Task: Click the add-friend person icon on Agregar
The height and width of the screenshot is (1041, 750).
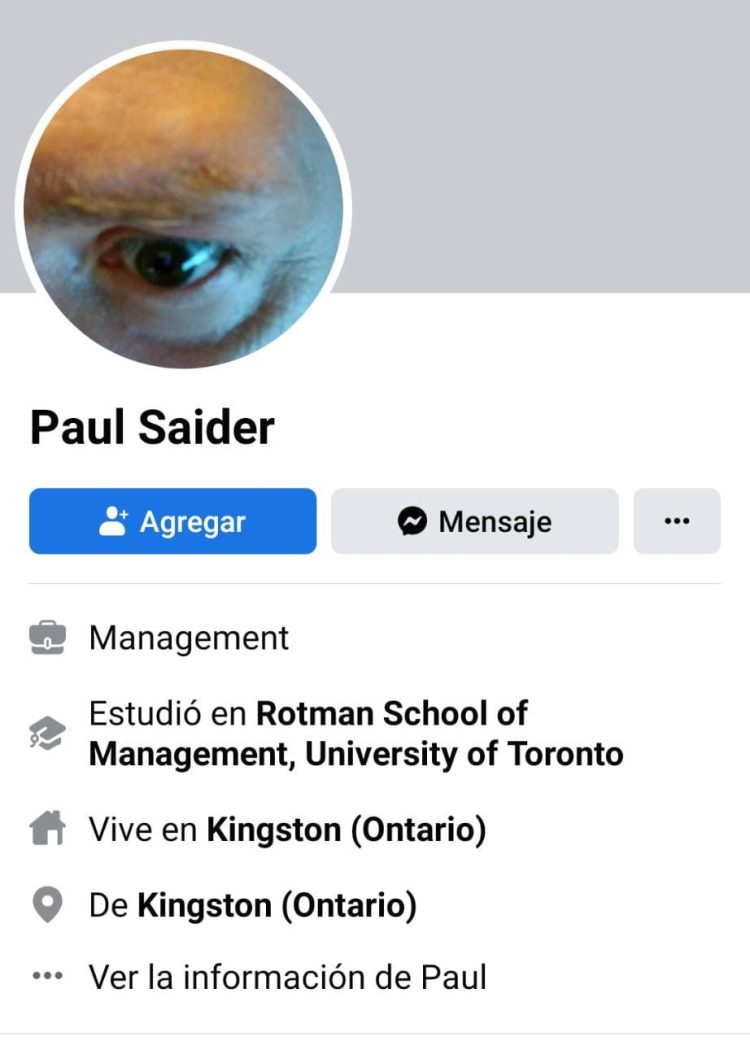Action: [x=113, y=520]
